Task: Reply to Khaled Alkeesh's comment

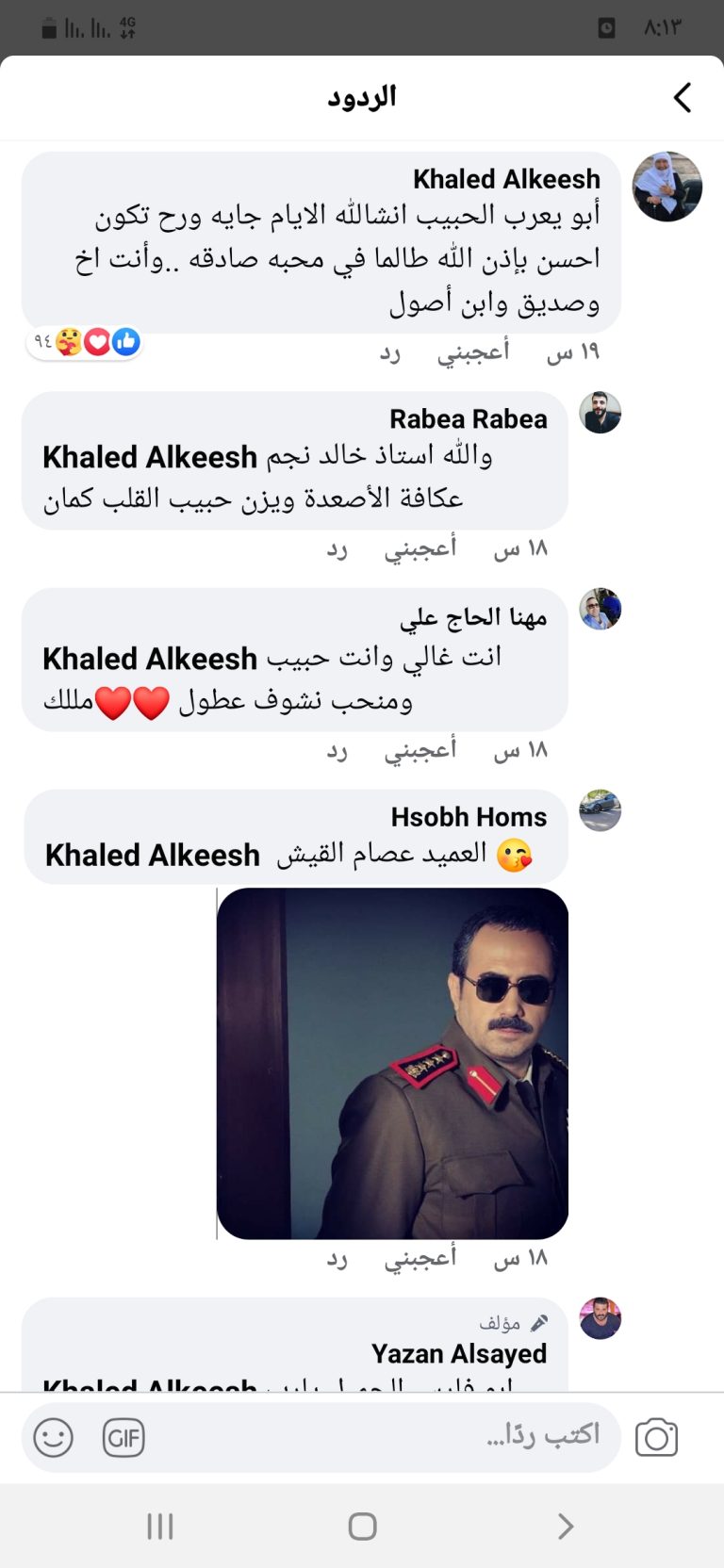Action: 390,353
